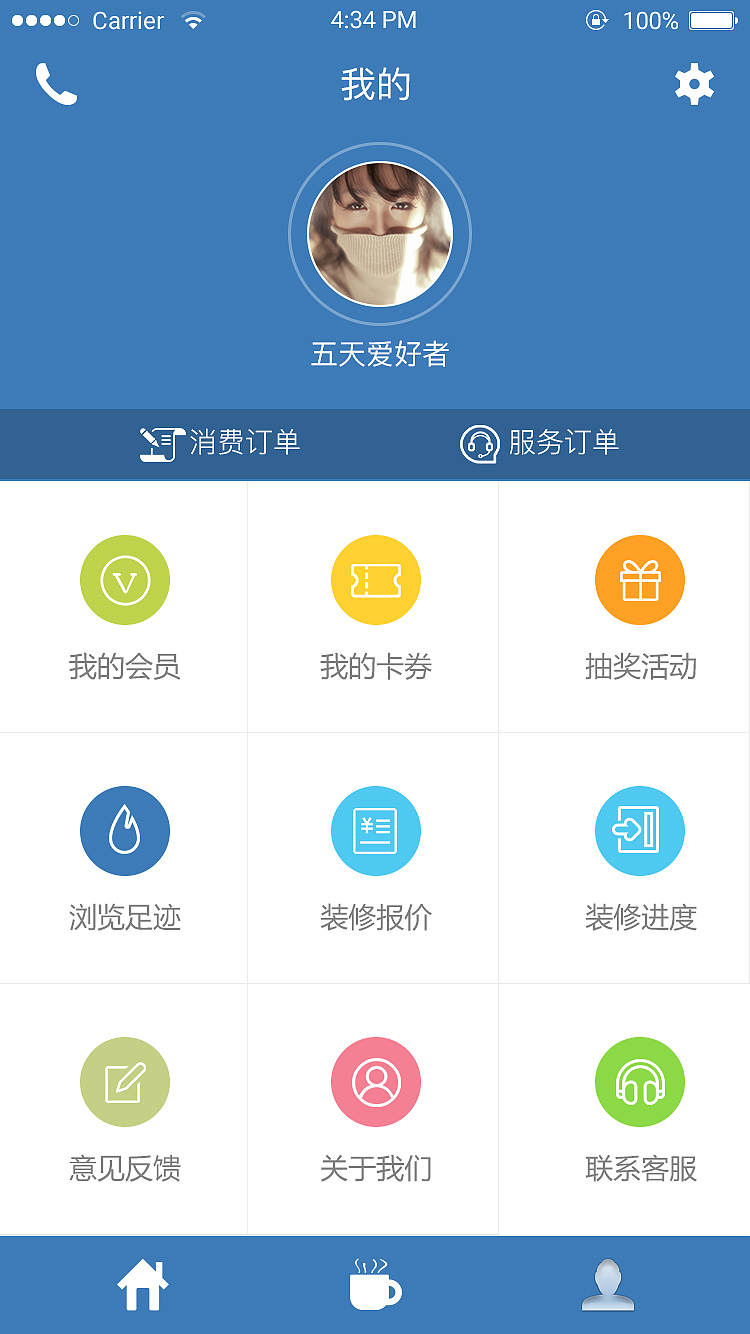Select the home icon in bottom bar

pos(142,1285)
